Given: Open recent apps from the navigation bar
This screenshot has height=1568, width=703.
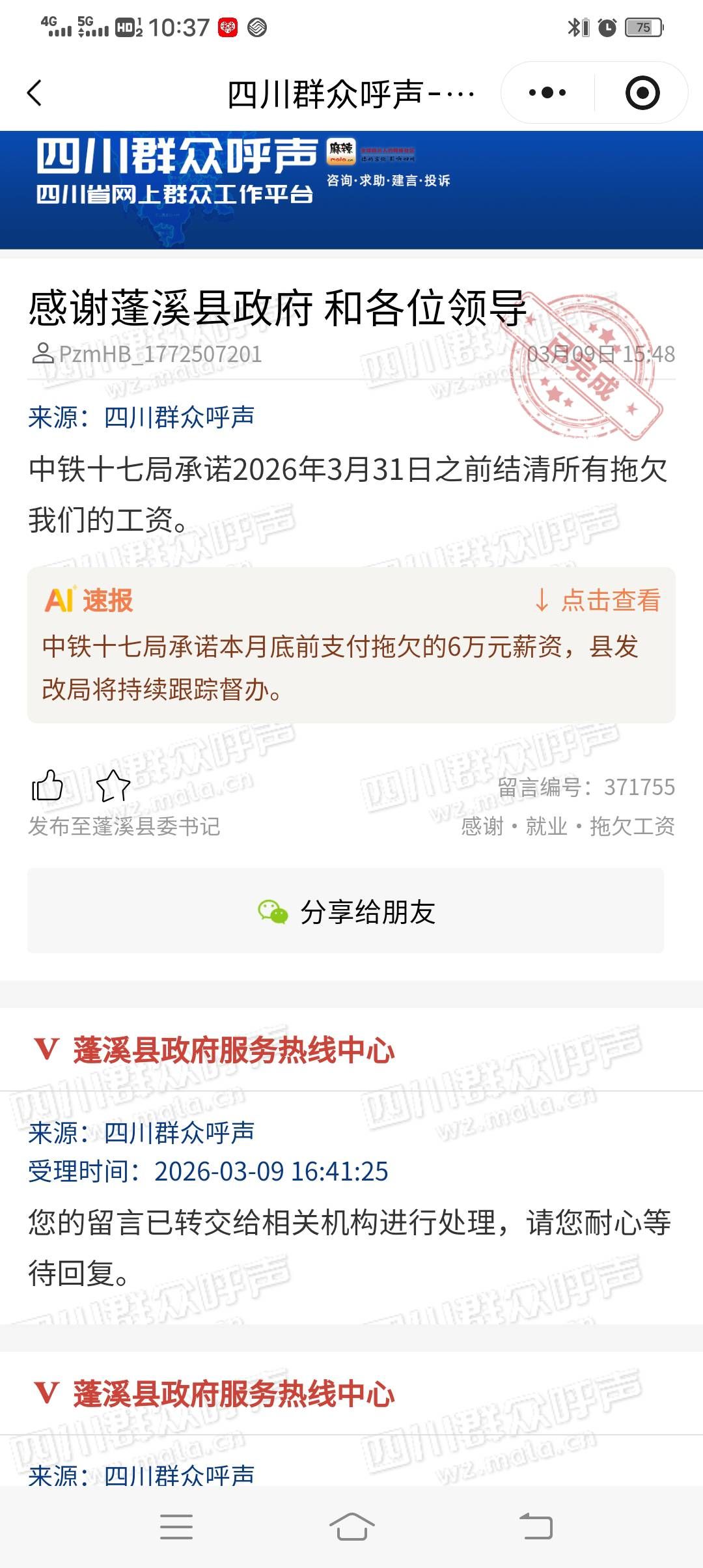Looking at the screenshot, I should pyautogui.click(x=176, y=1526).
